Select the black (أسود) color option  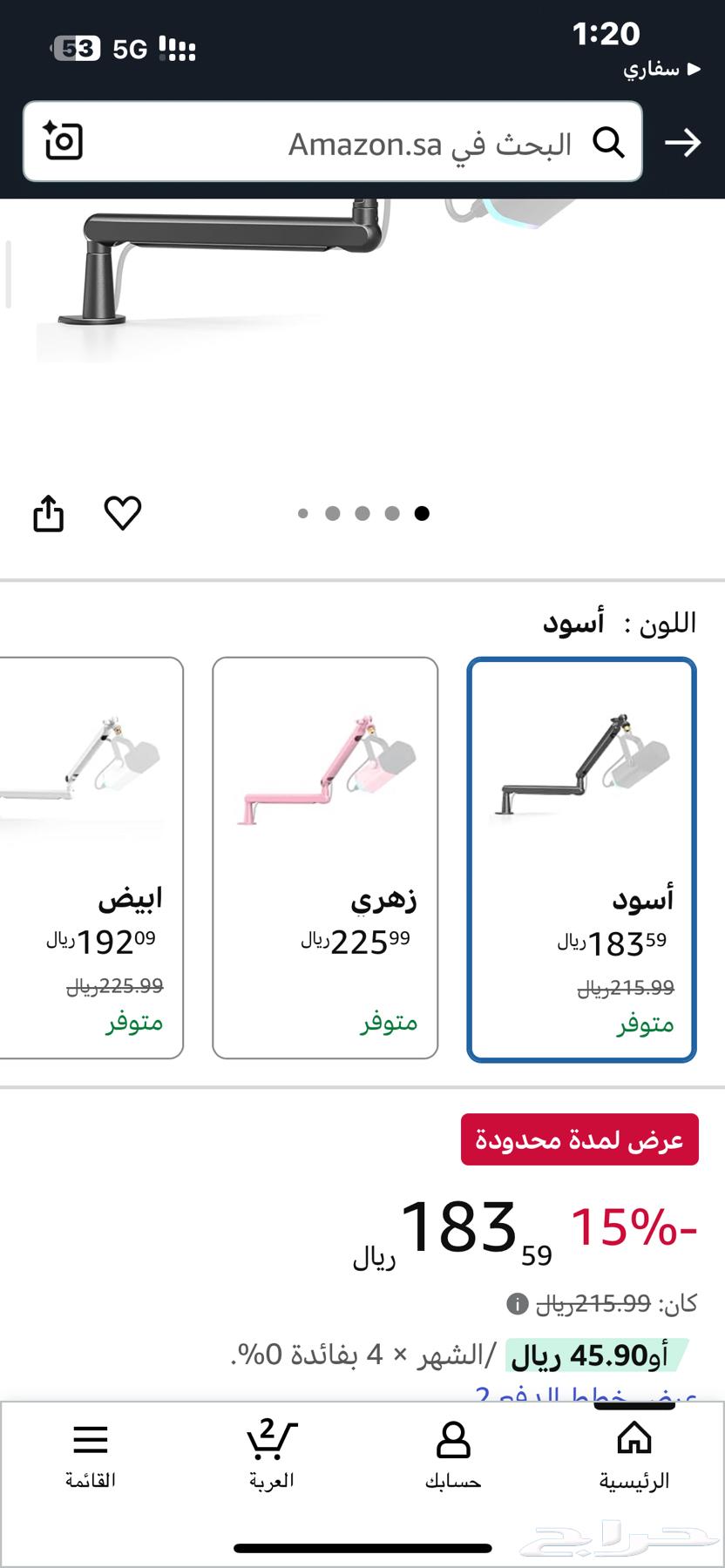coord(581,859)
